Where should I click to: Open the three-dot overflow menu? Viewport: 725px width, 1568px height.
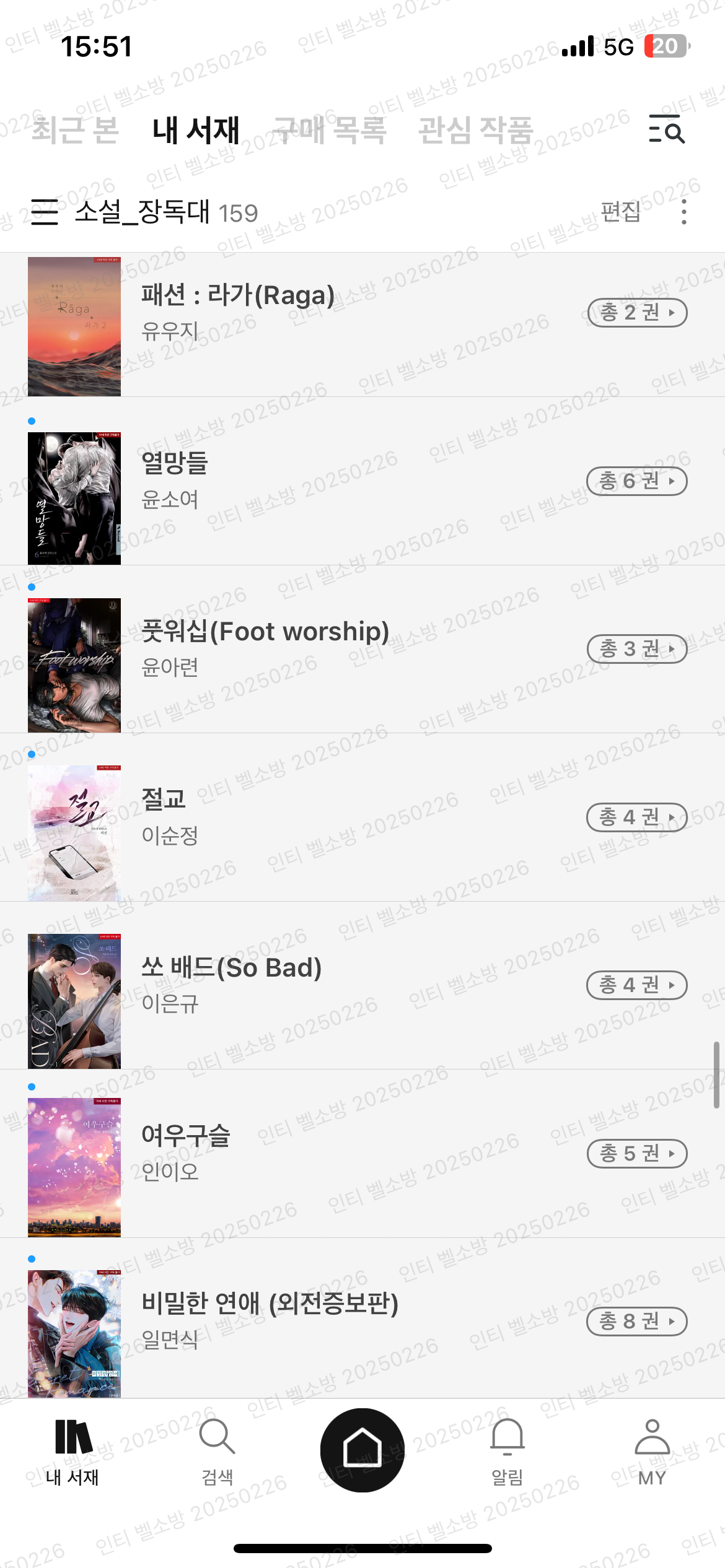(x=683, y=212)
